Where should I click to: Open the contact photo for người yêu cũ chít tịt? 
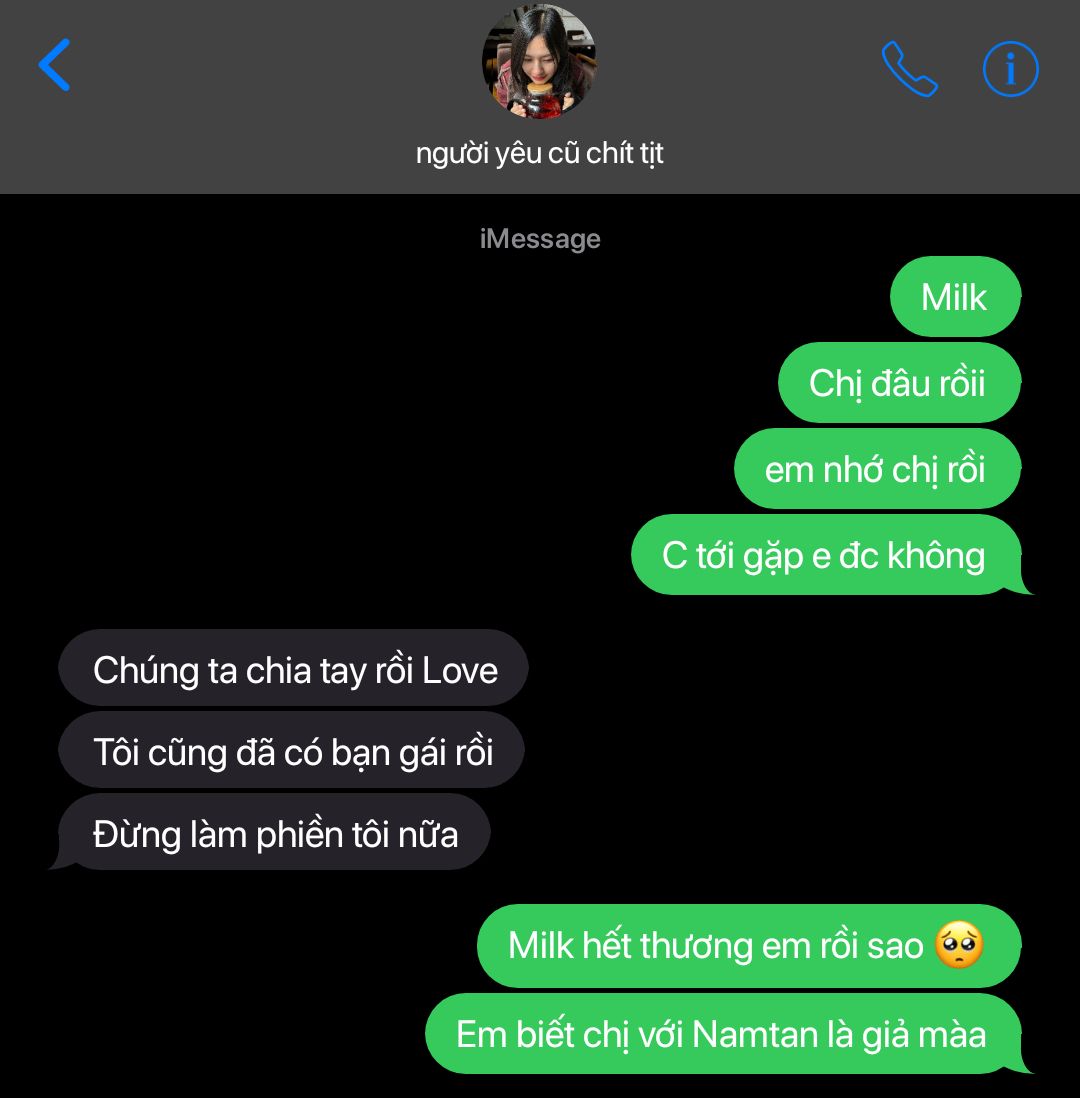pos(539,63)
